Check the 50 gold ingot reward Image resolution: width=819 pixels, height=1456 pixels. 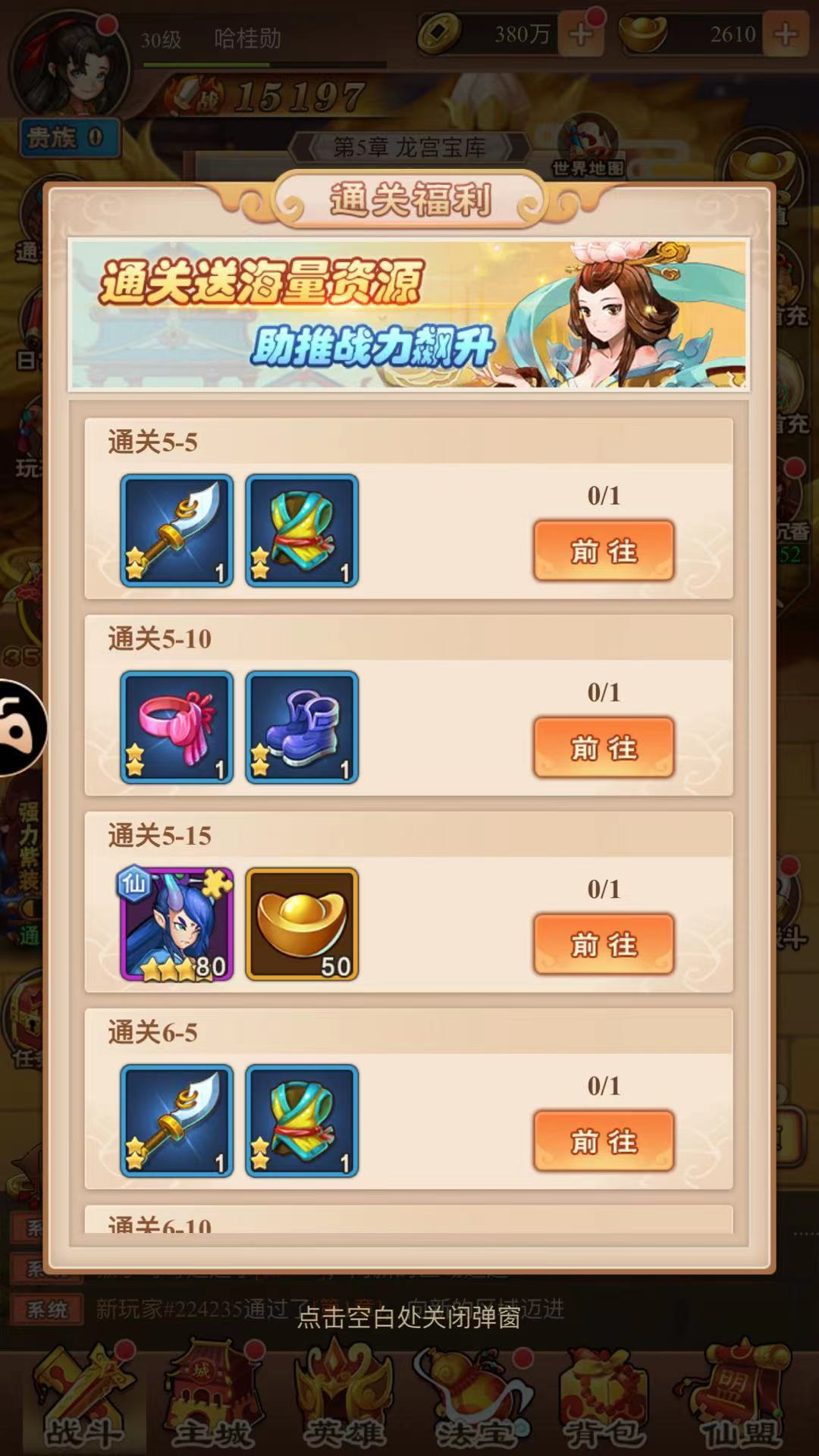(x=302, y=924)
